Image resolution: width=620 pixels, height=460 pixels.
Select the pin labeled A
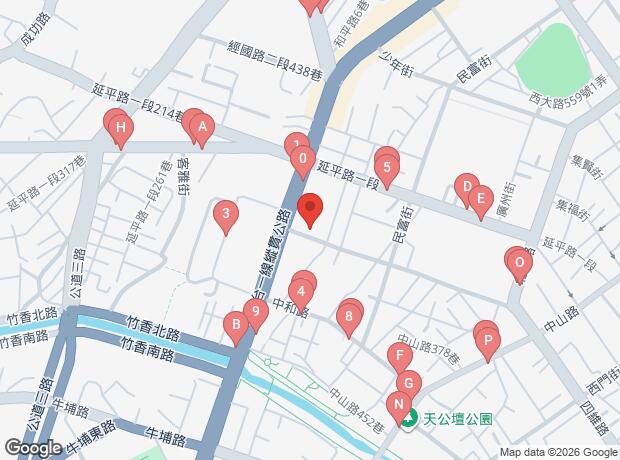click(x=202, y=127)
